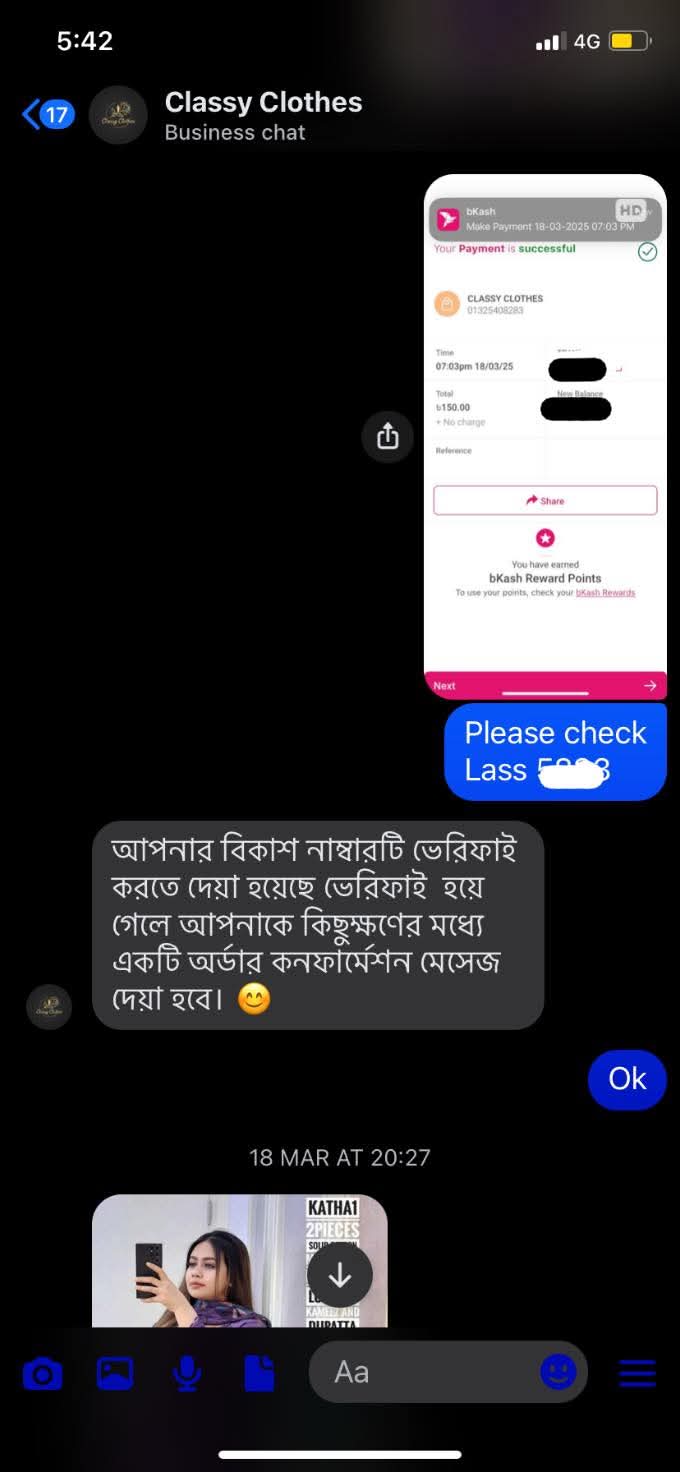Open the photo gallery picker
The height and width of the screenshot is (1472, 680).
[x=115, y=1373]
